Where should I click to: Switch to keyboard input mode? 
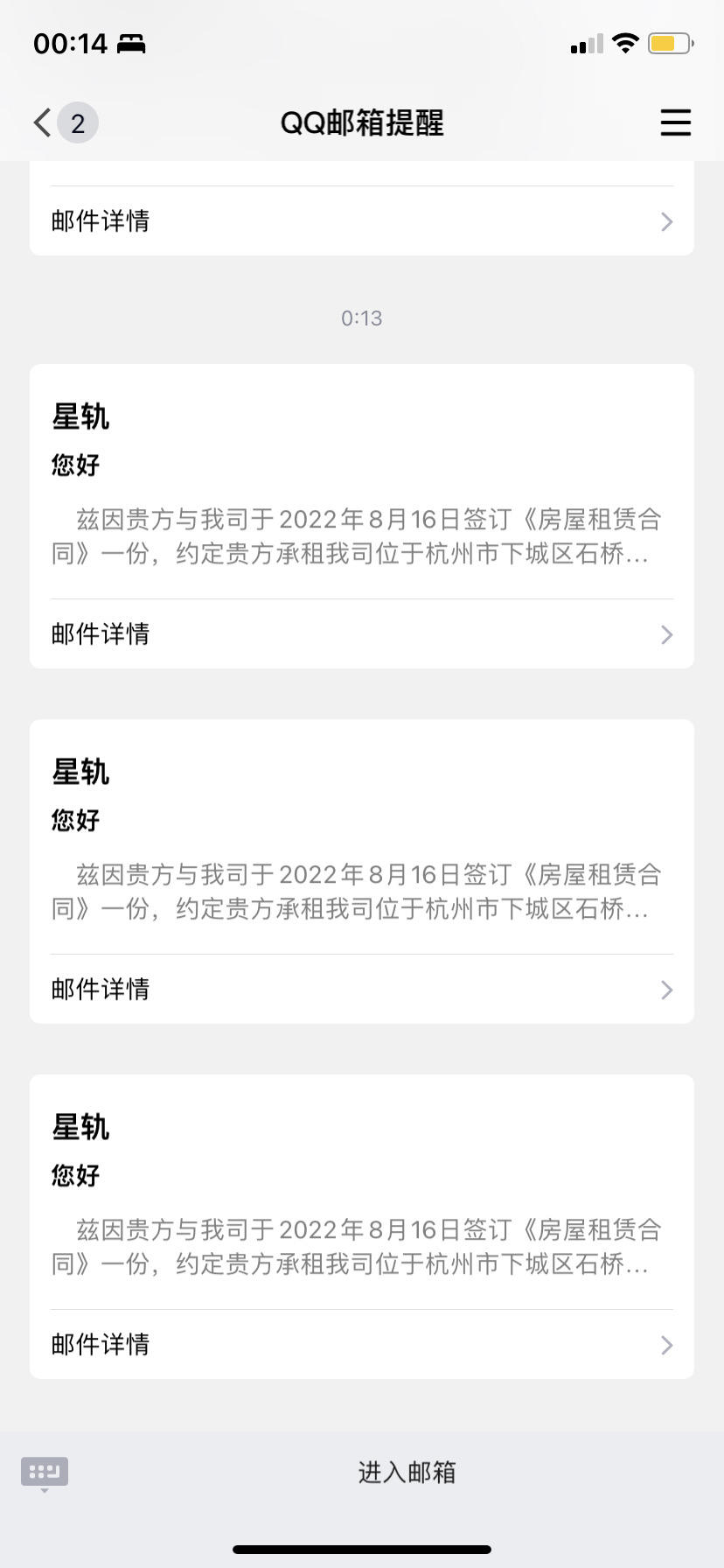[44, 1472]
